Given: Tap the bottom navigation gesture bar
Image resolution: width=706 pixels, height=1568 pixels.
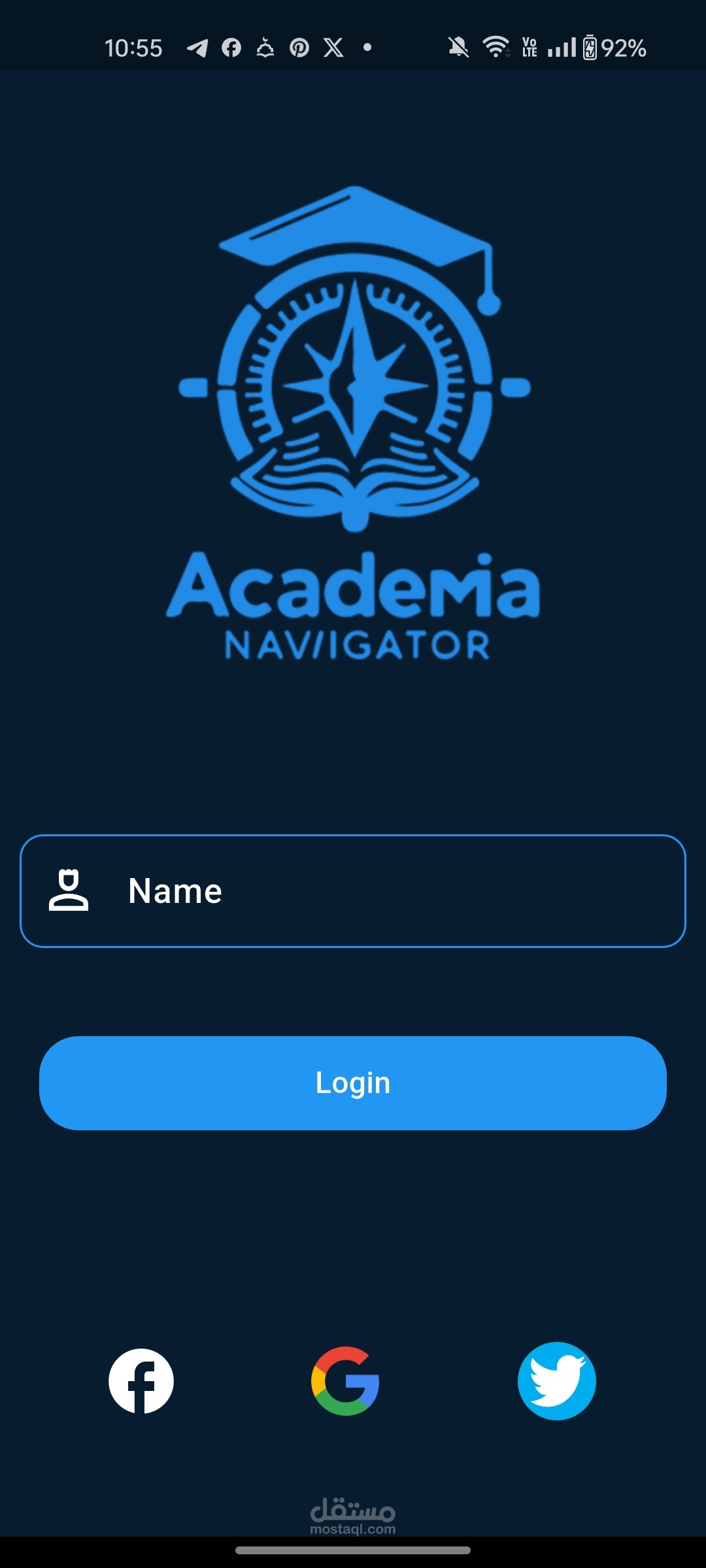Looking at the screenshot, I should (353, 1550).
